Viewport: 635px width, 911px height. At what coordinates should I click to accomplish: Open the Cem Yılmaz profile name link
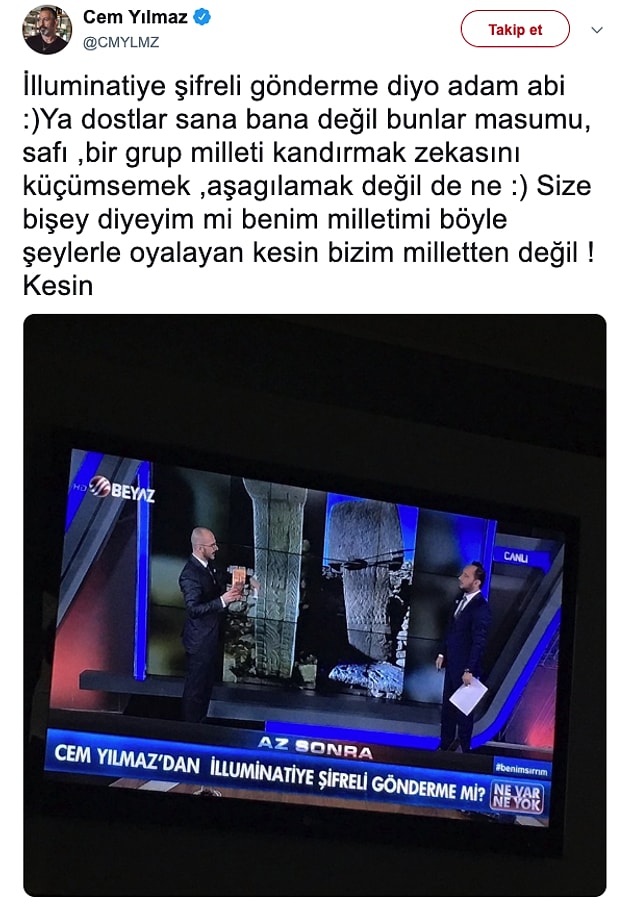pyautogui.click(x=136, y=17)
